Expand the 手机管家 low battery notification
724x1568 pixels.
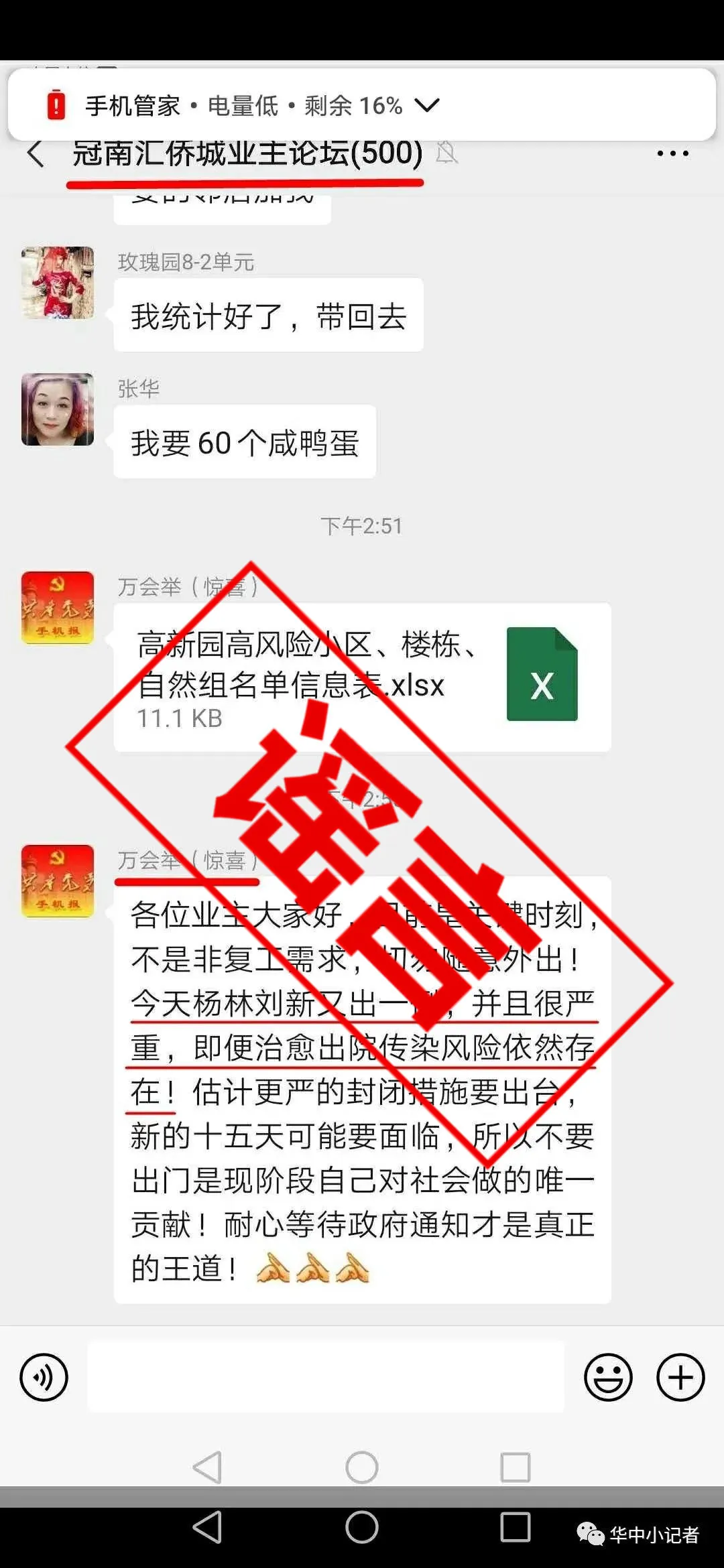point(427,105)
